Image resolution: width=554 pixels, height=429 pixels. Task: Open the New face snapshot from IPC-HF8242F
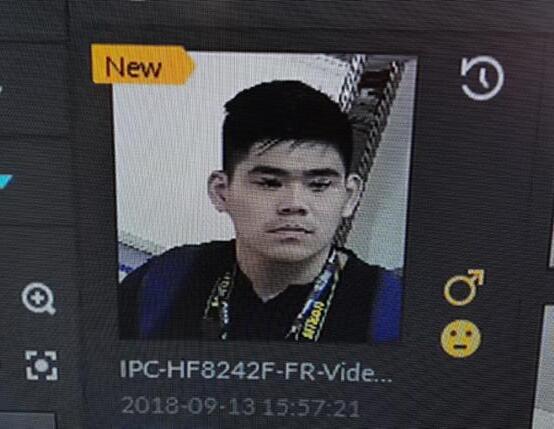(260, 197)
